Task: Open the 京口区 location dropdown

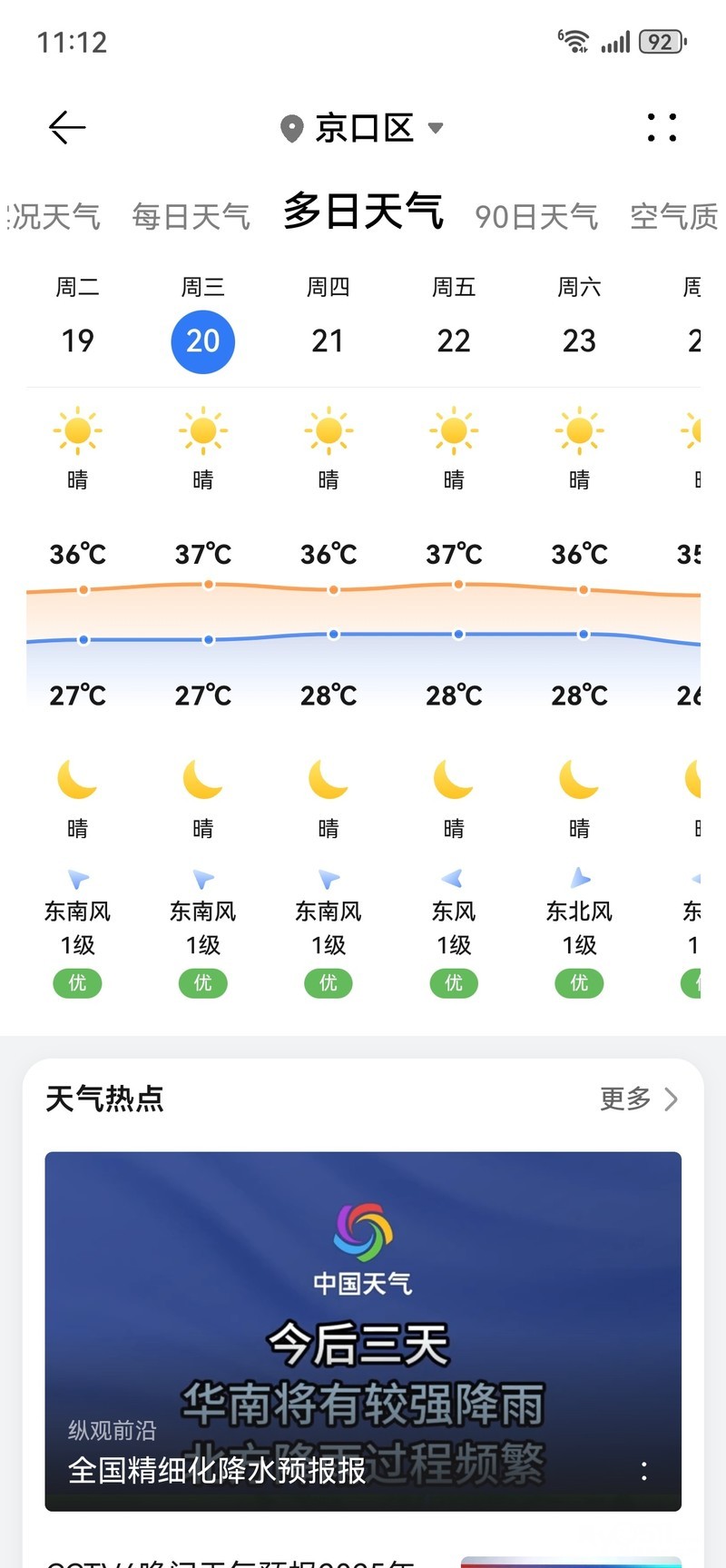Action: click(x=363, y=128)
